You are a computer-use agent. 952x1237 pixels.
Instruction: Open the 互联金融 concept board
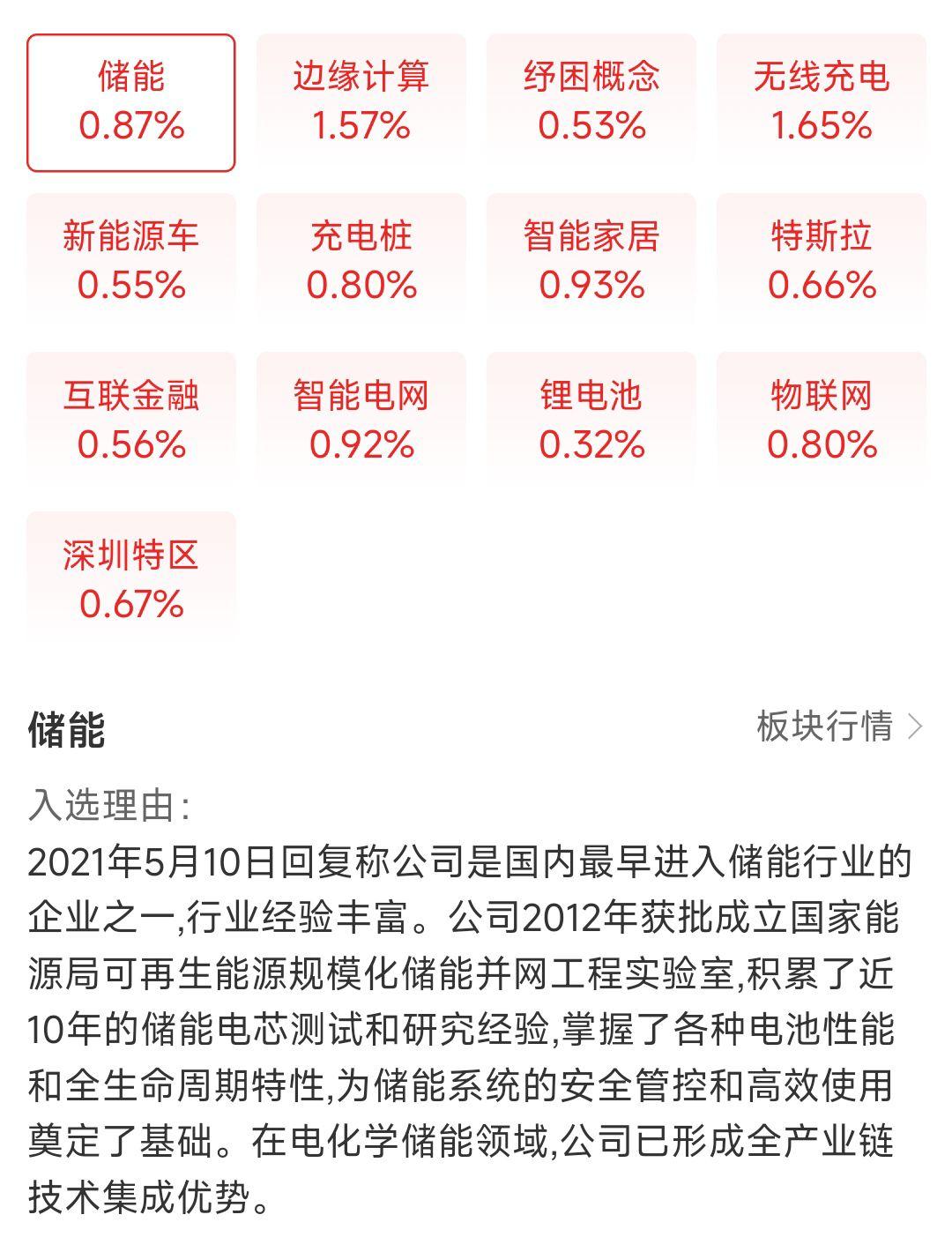click(x=132, y=414)
